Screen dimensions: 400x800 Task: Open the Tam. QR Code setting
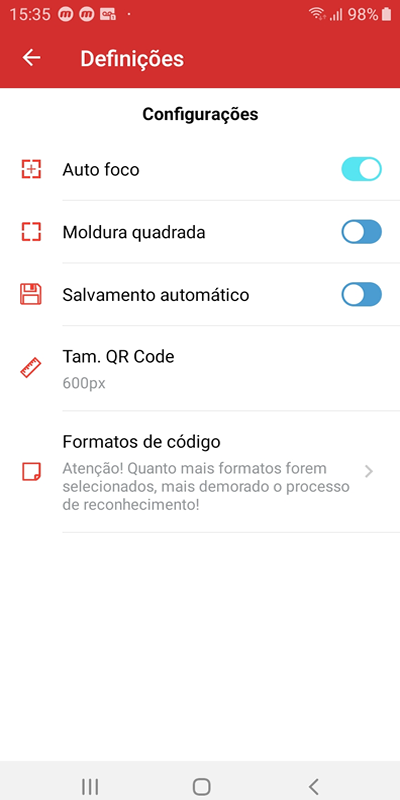(200, 368)
